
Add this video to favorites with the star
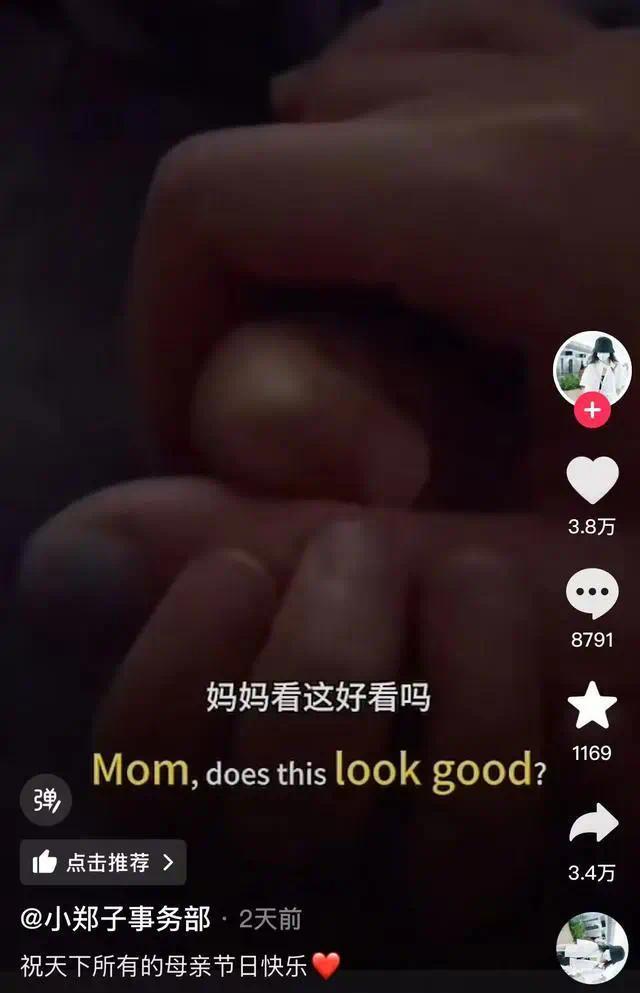click(x=592, y=706)
